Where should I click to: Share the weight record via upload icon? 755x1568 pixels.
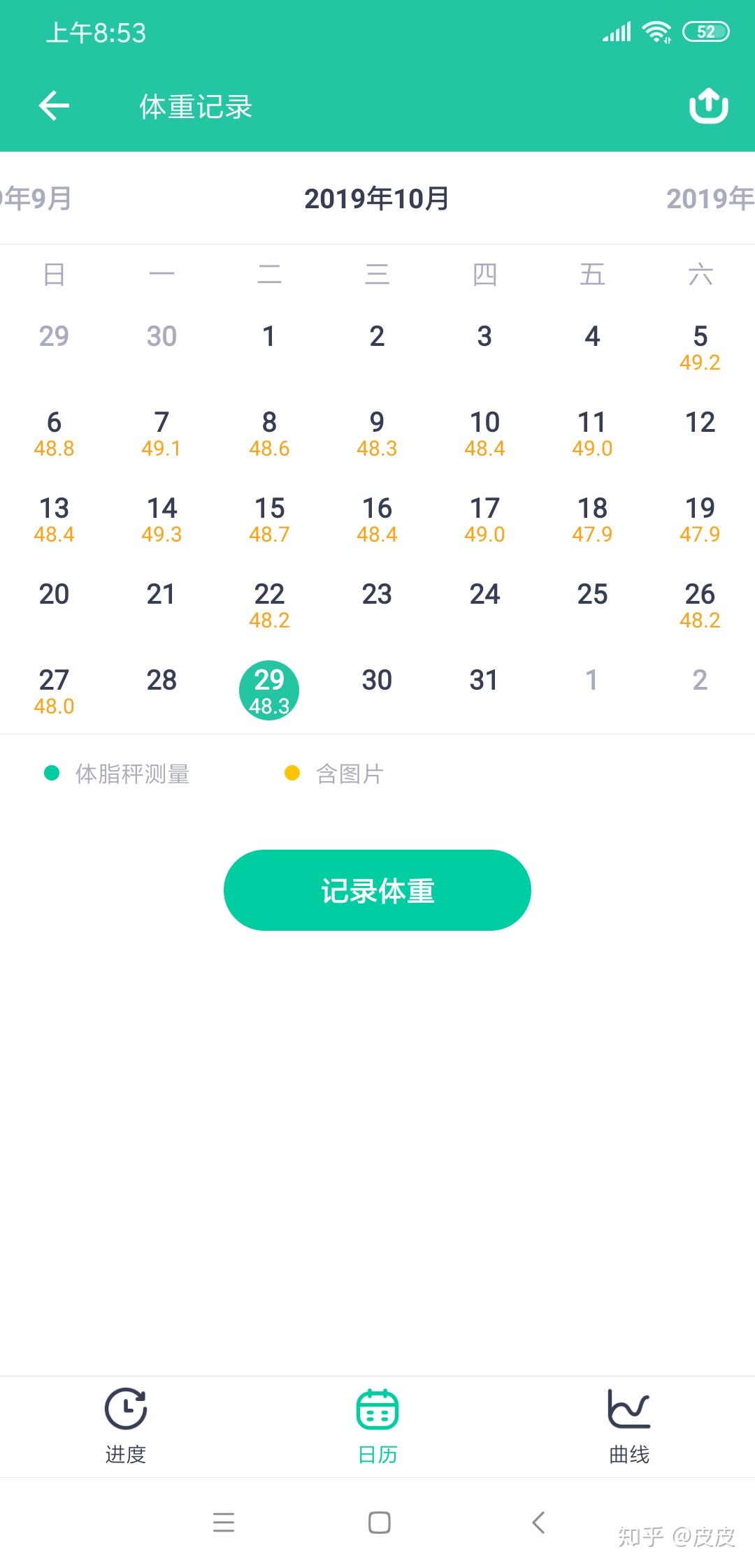coord(708,106)
